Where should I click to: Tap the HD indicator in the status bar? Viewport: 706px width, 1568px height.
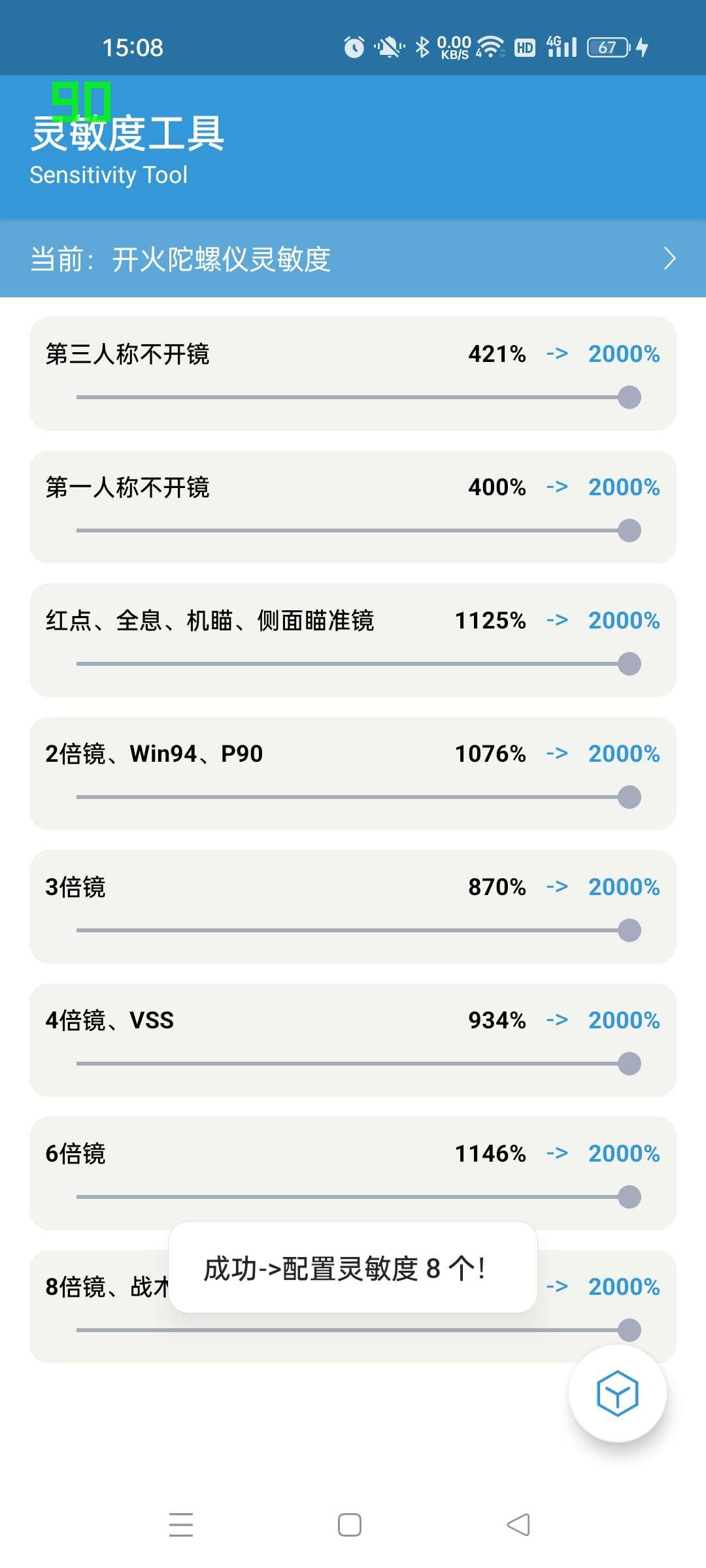[x=524, y=46]
